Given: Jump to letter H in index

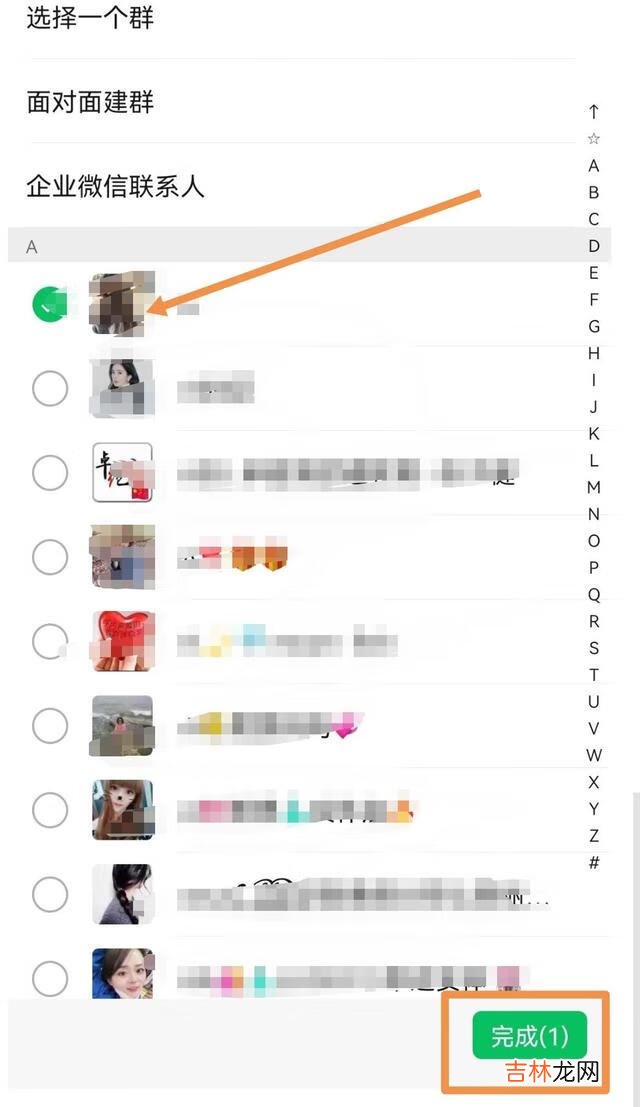Looking at the screenshot, I should pos(594,353).
